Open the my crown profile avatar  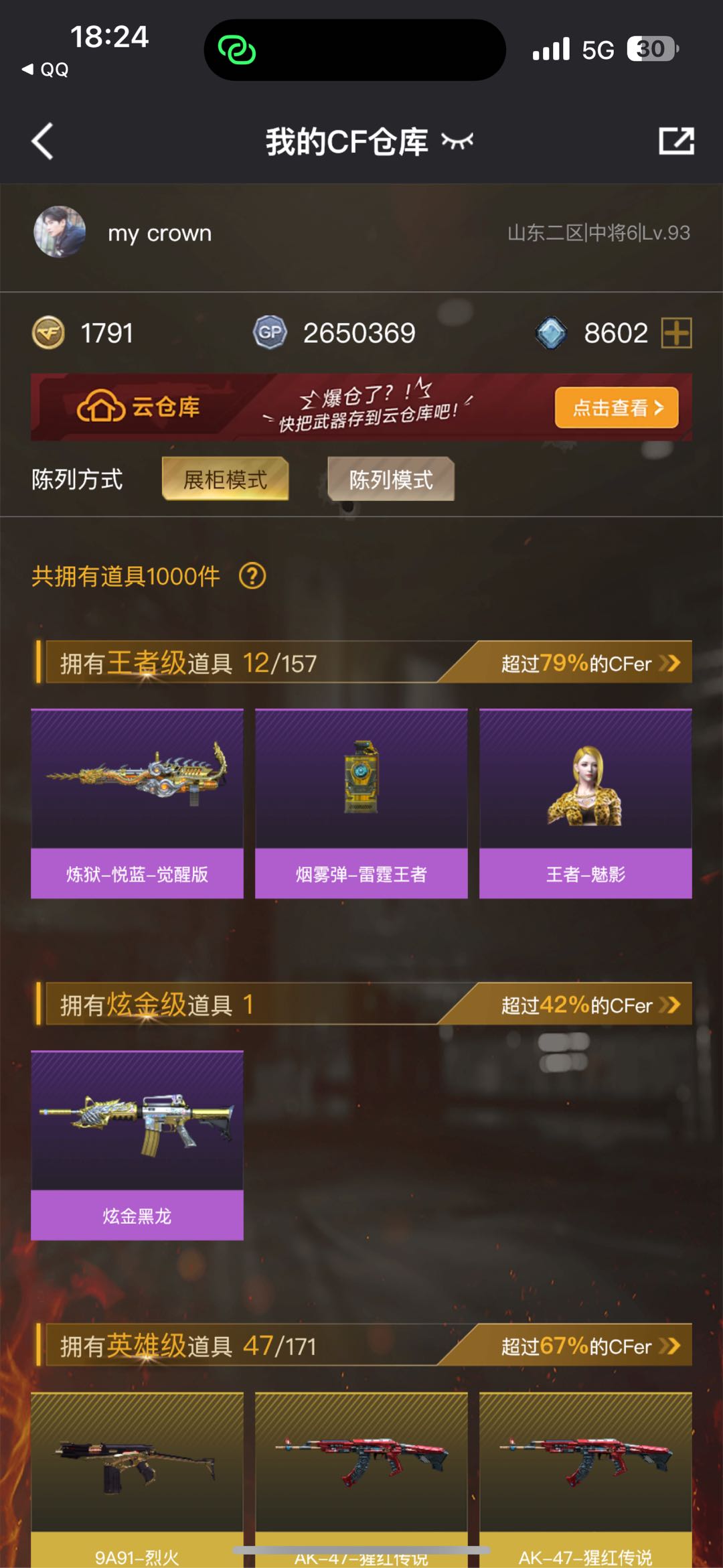click(60, 232)
